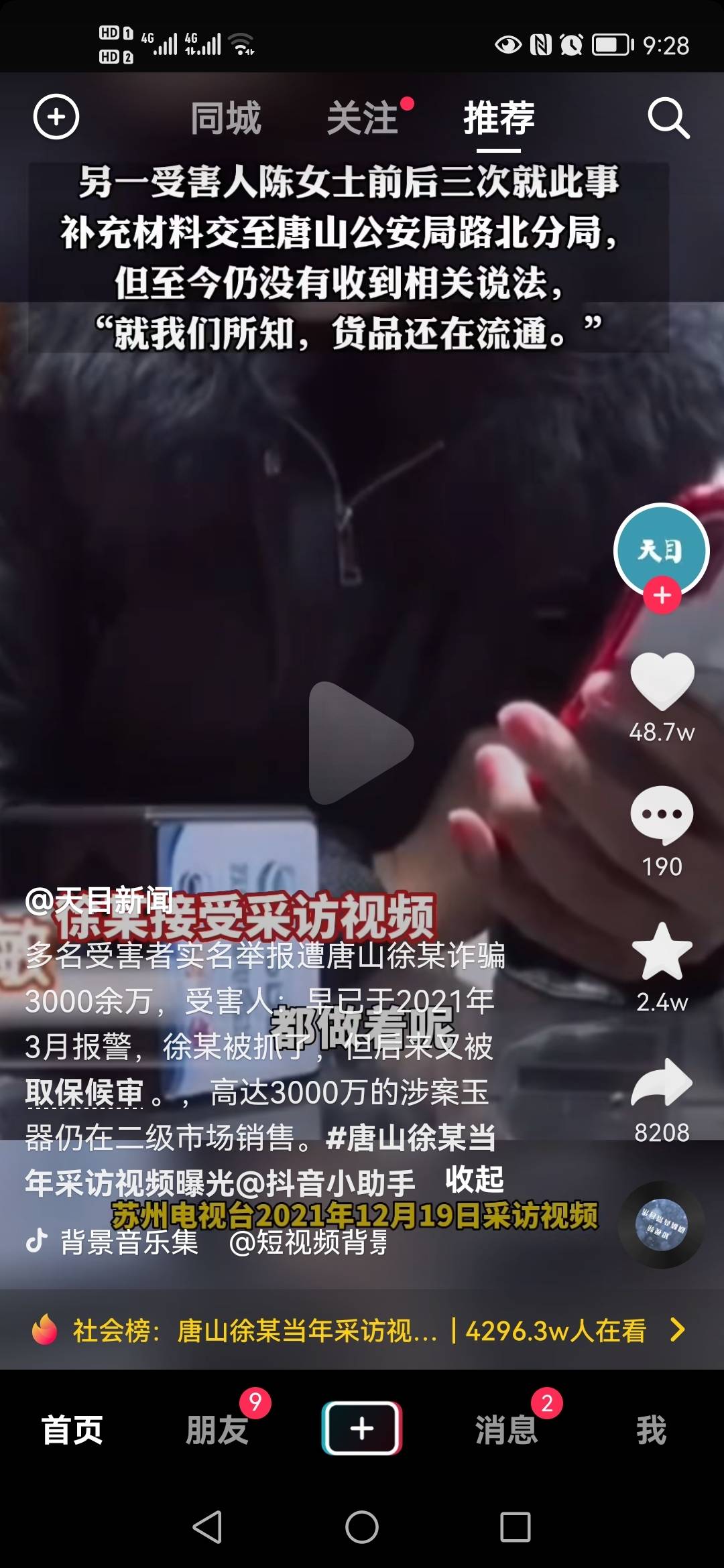Open the rotating music disc icon
This screenshot has width=724, height=1568.
point(661,1225)
